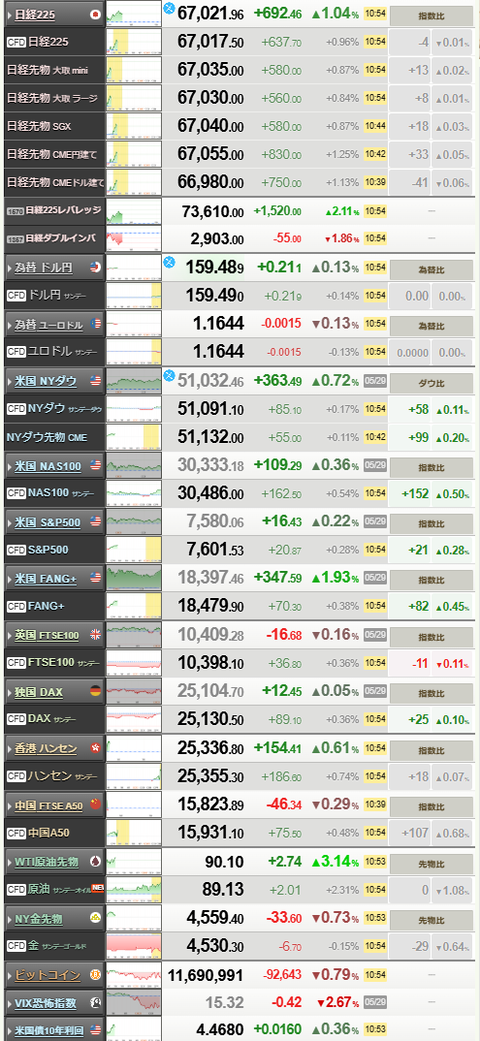480x1041 pixels.
Task: Open ビットコイン price page
Action: click(48, 975)
